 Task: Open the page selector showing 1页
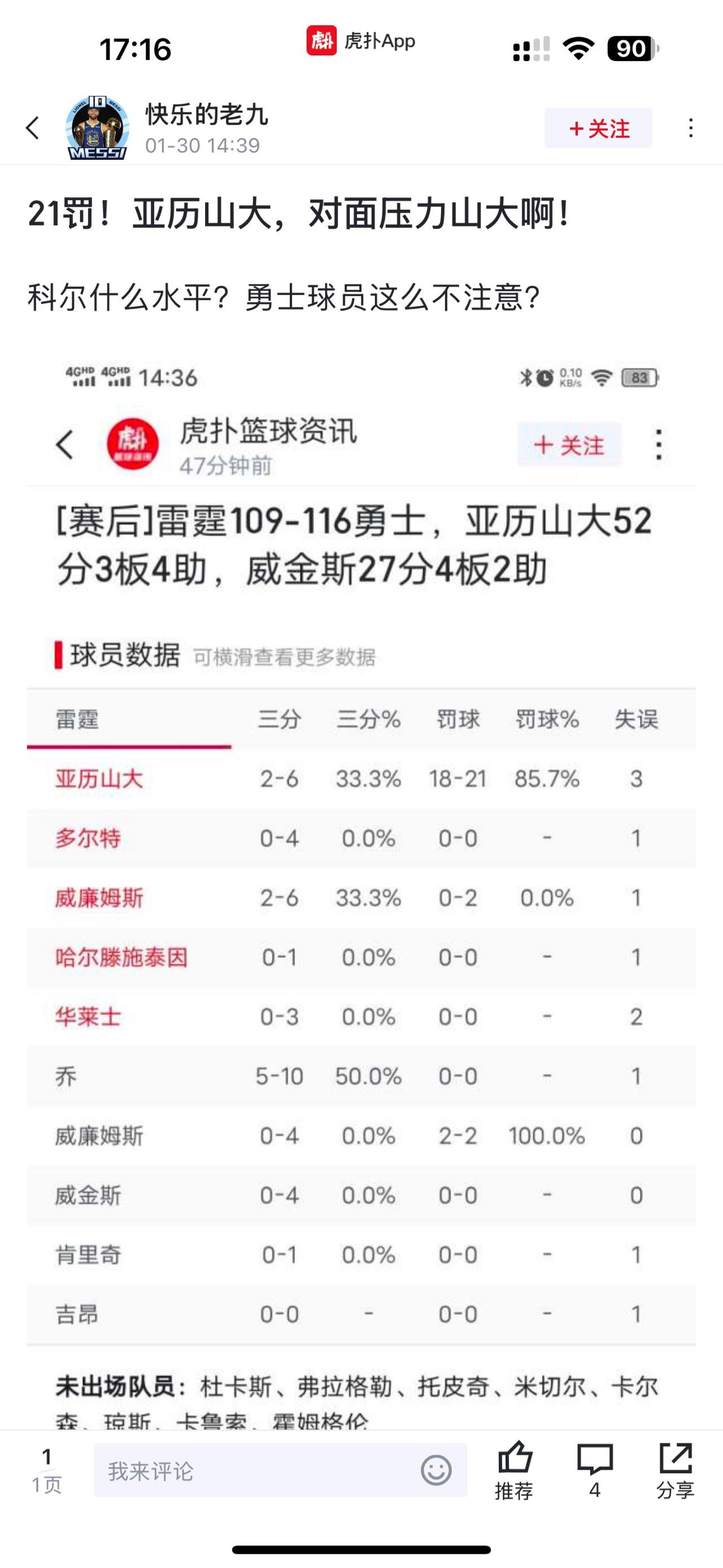[x=47, y=1471]
